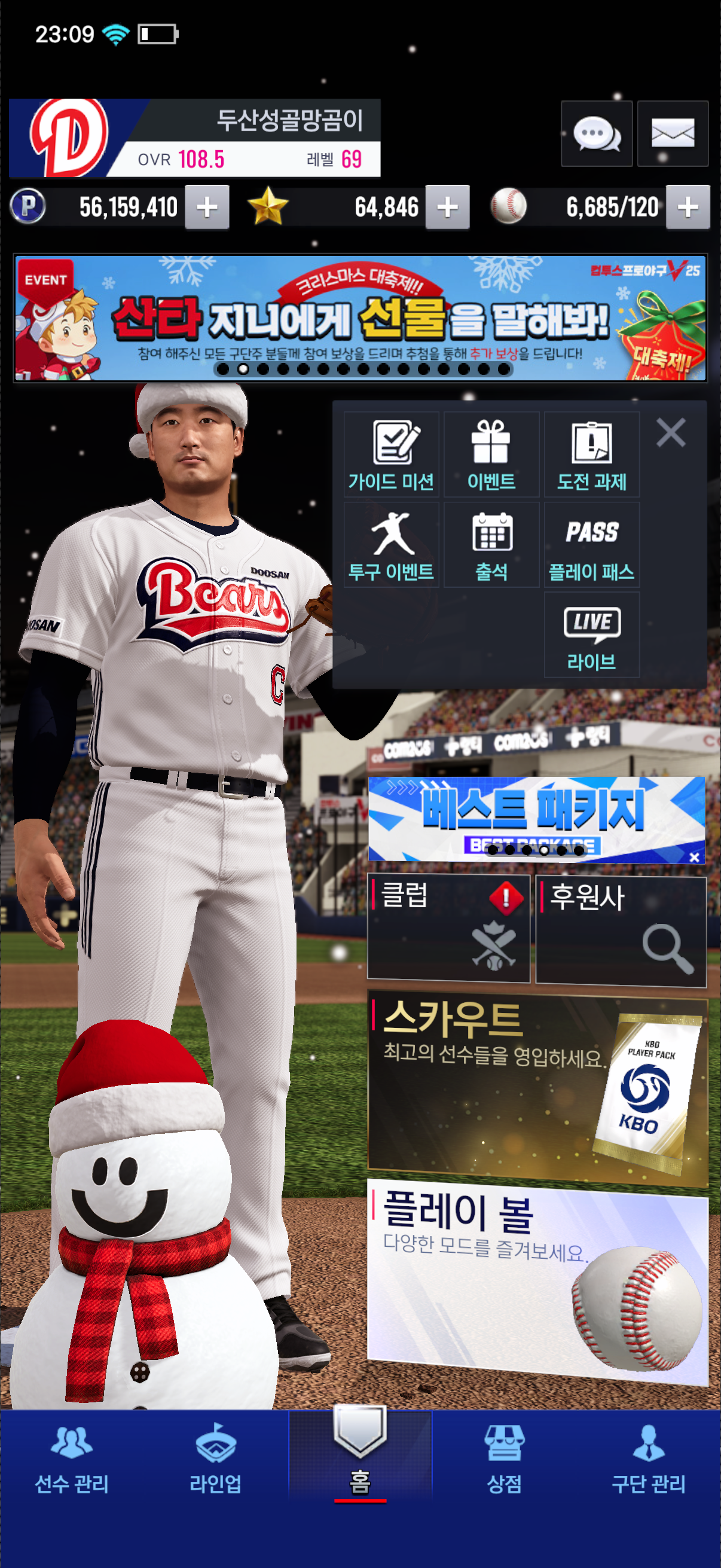Add more points with the plus button
Viewport: 721px width, 1568px height.
[207, 208]
